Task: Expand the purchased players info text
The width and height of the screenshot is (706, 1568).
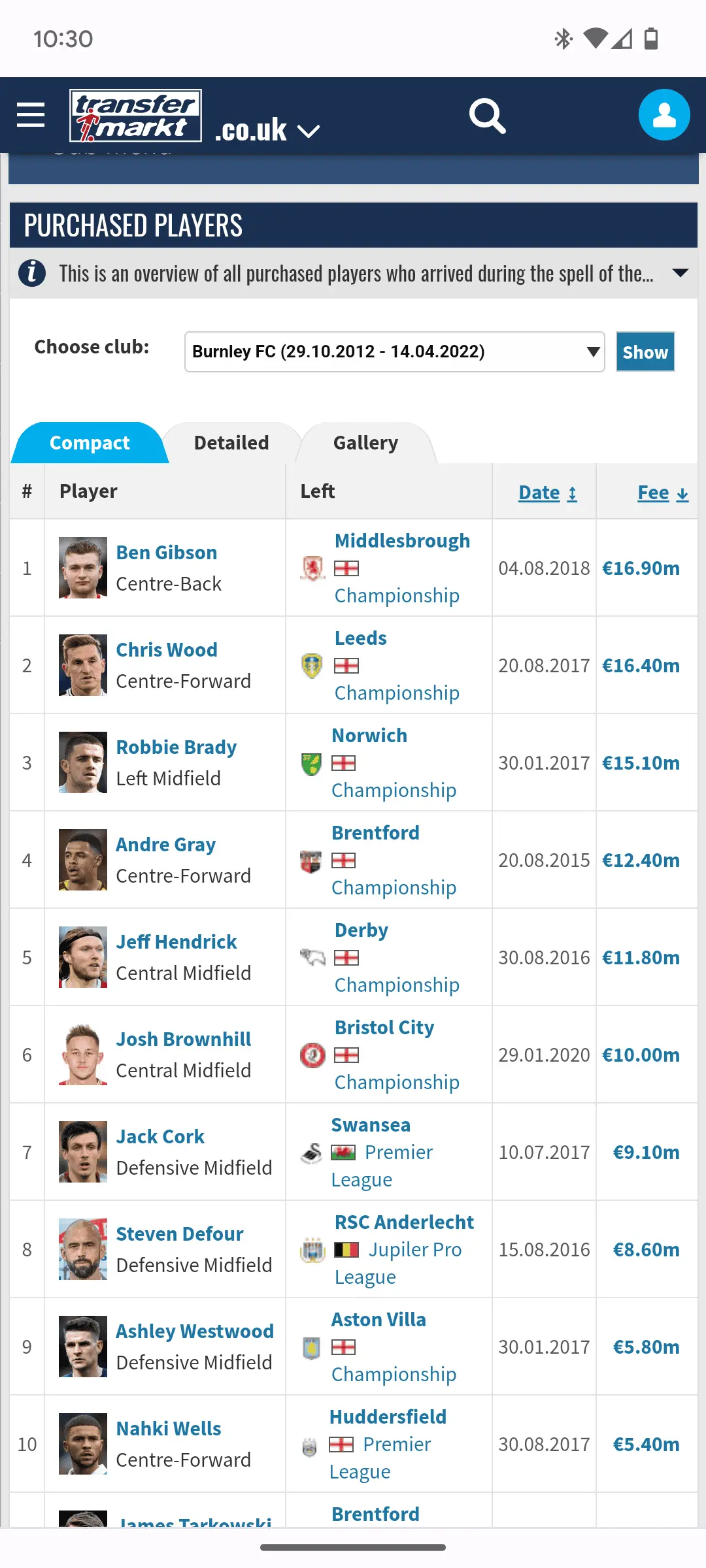Action: (680, 273)
